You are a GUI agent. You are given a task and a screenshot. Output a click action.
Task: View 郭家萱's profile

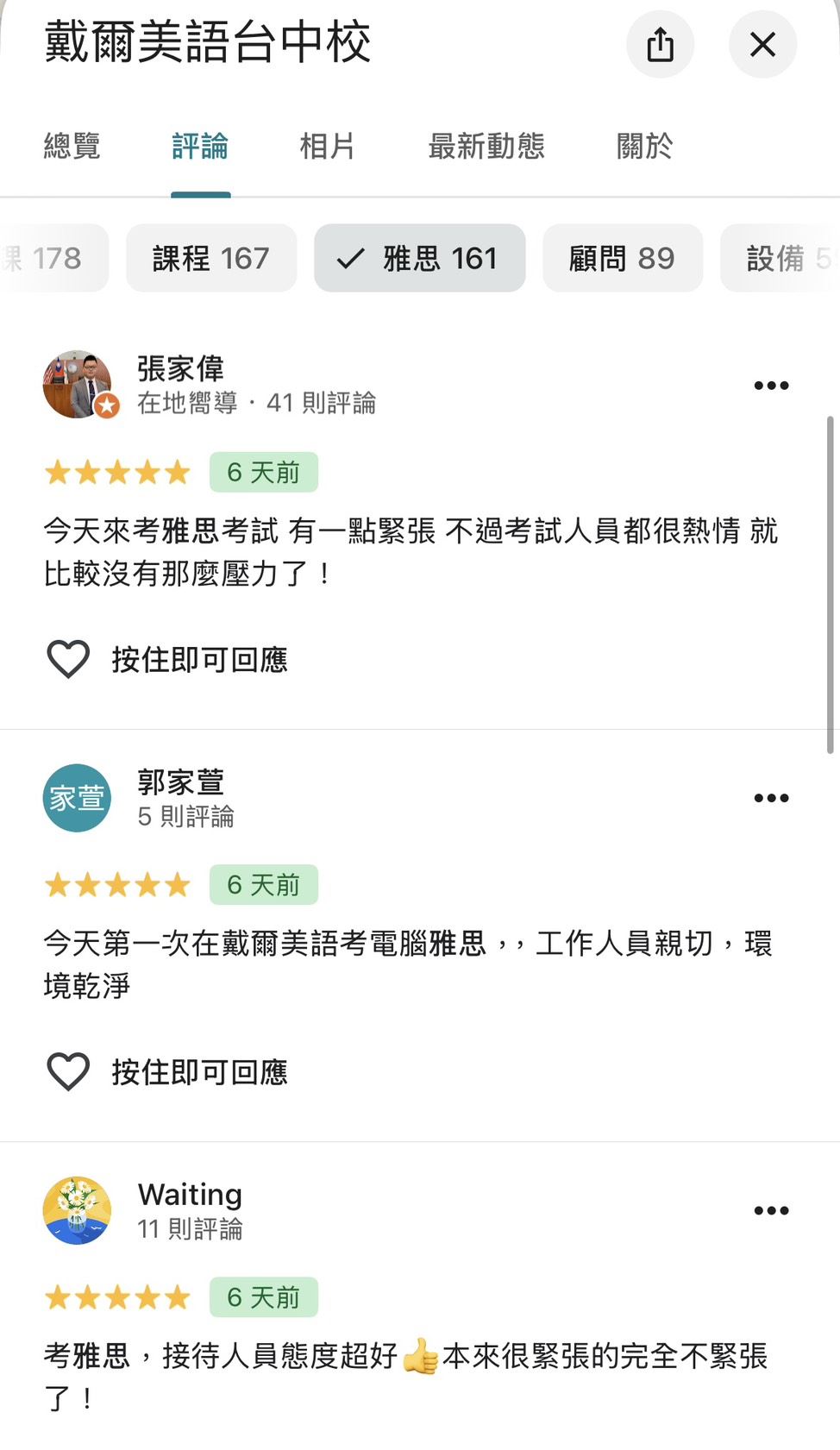(180, 782)
